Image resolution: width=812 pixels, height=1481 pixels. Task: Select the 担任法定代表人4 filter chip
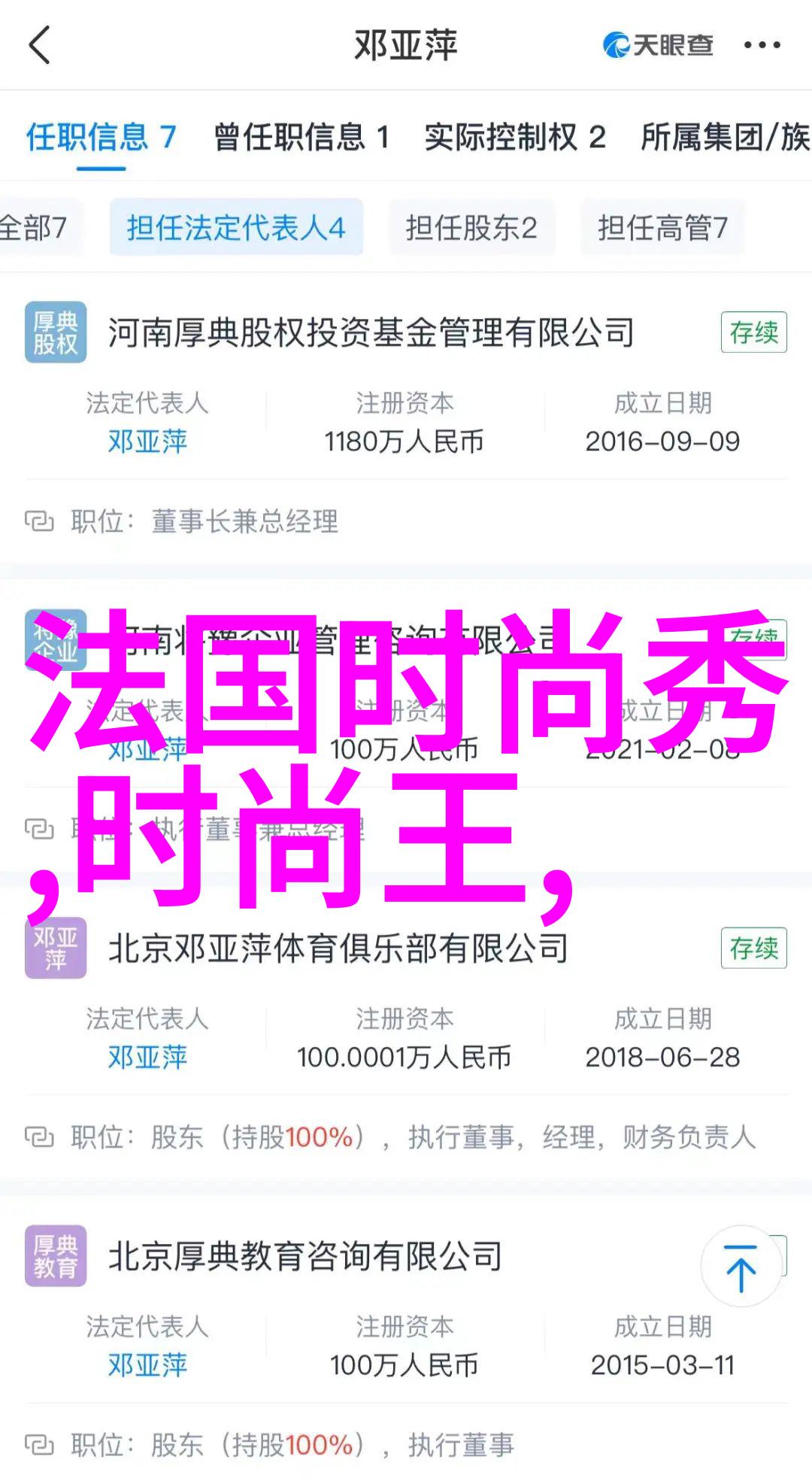coord(235,228)
